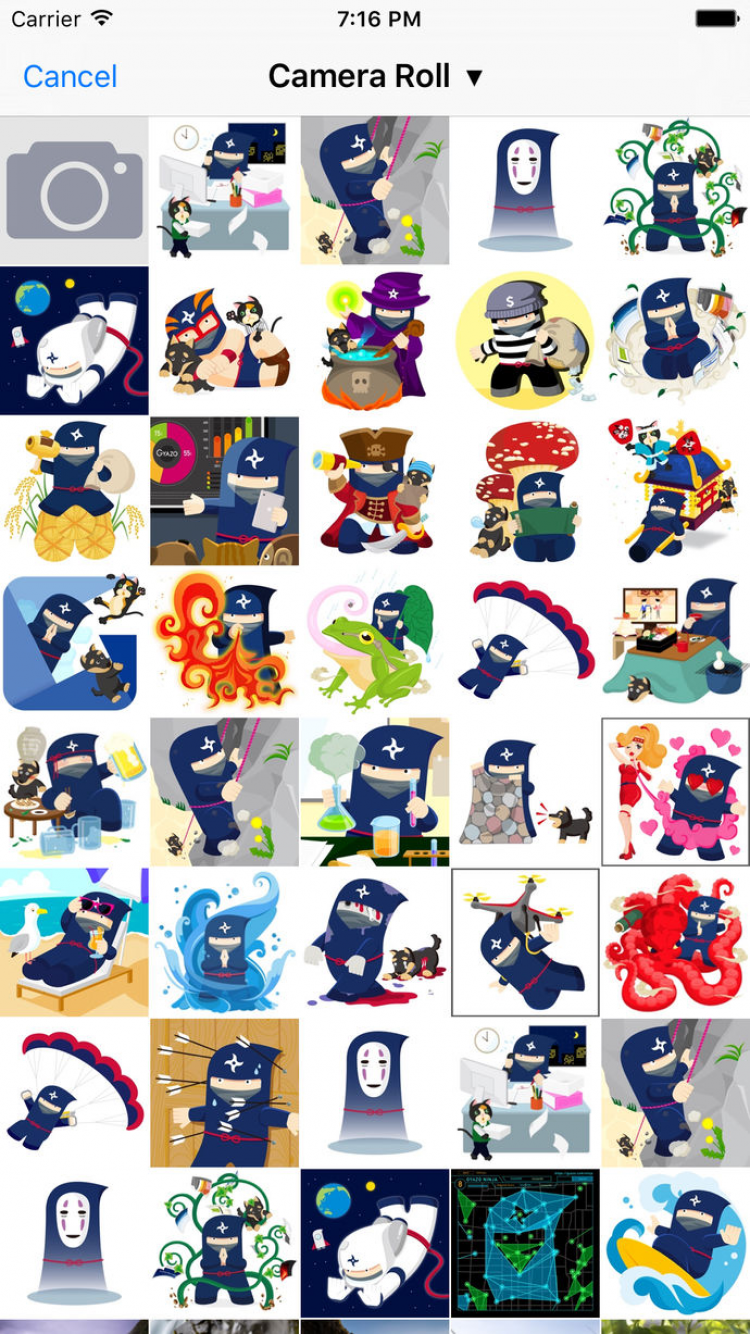The height and width of the screenshot is (1334, 750).
Task: Choose the striped burglar with money bag image
Action: tap(525, 340)
